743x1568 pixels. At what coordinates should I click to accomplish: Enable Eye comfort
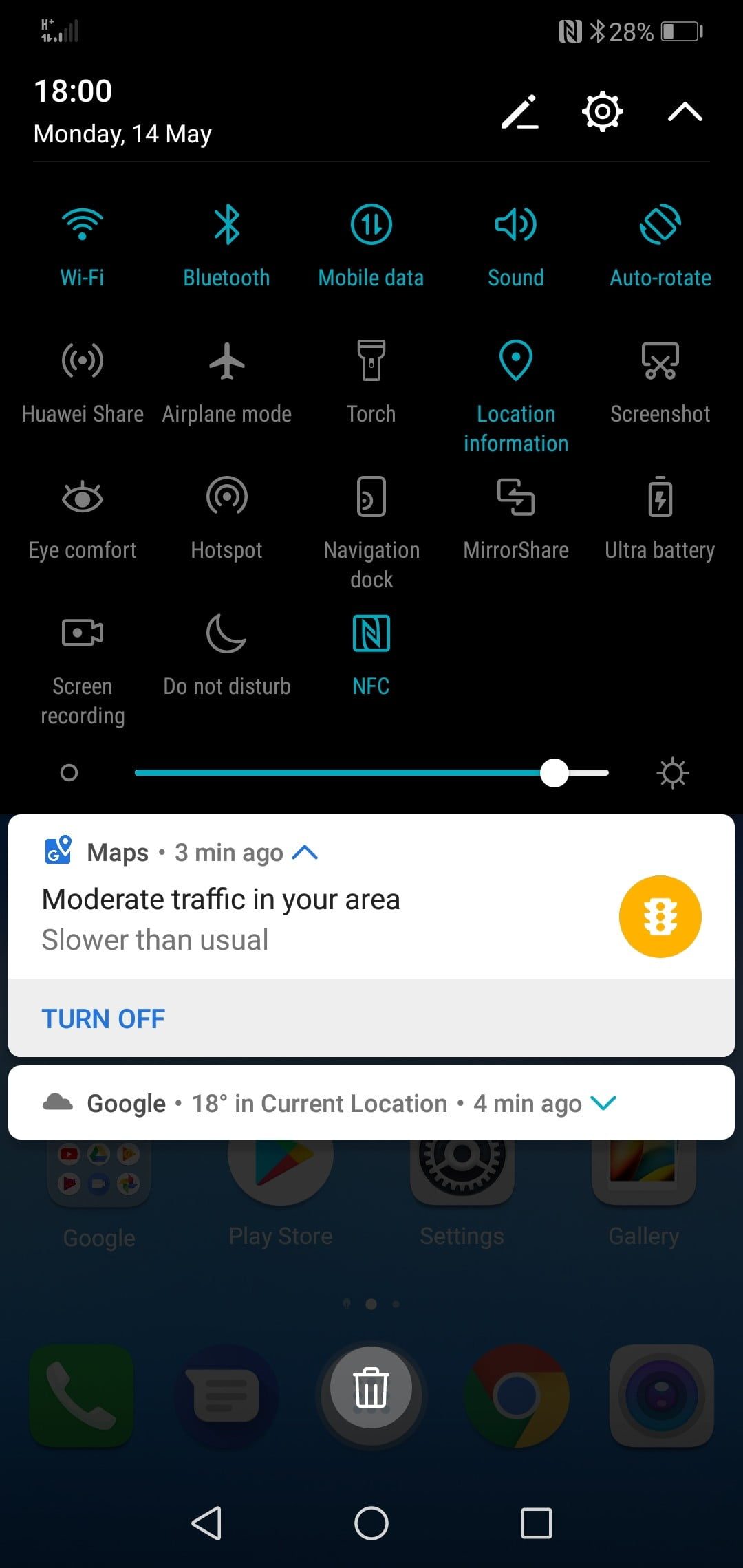pos(82,497)
